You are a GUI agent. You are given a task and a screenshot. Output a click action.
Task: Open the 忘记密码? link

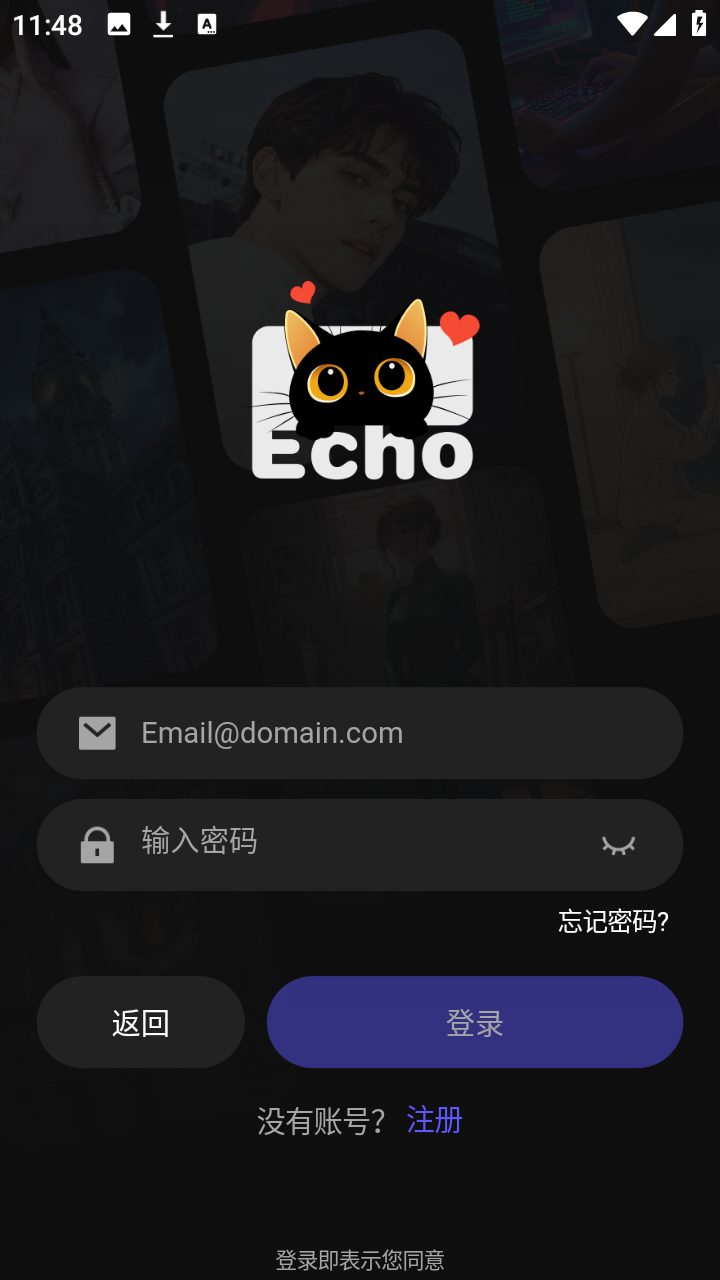613,921
